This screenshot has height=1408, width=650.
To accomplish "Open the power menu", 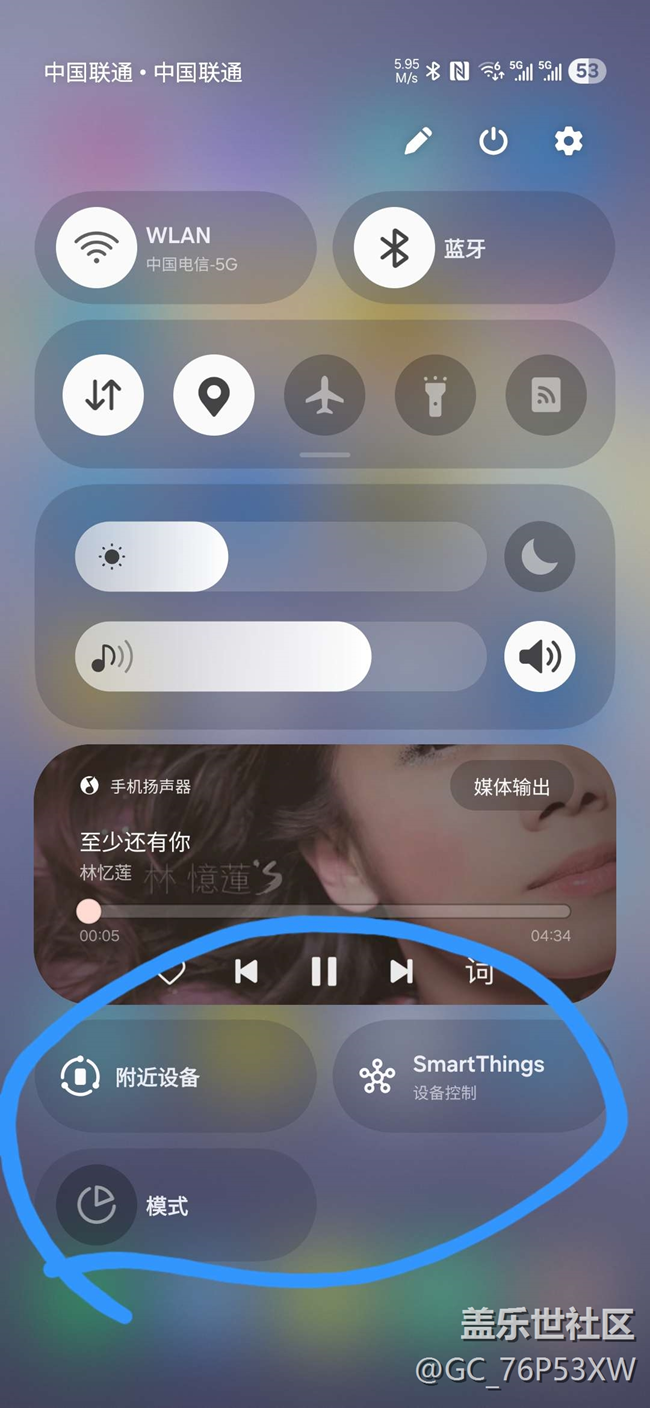I will tap(493, 141).
